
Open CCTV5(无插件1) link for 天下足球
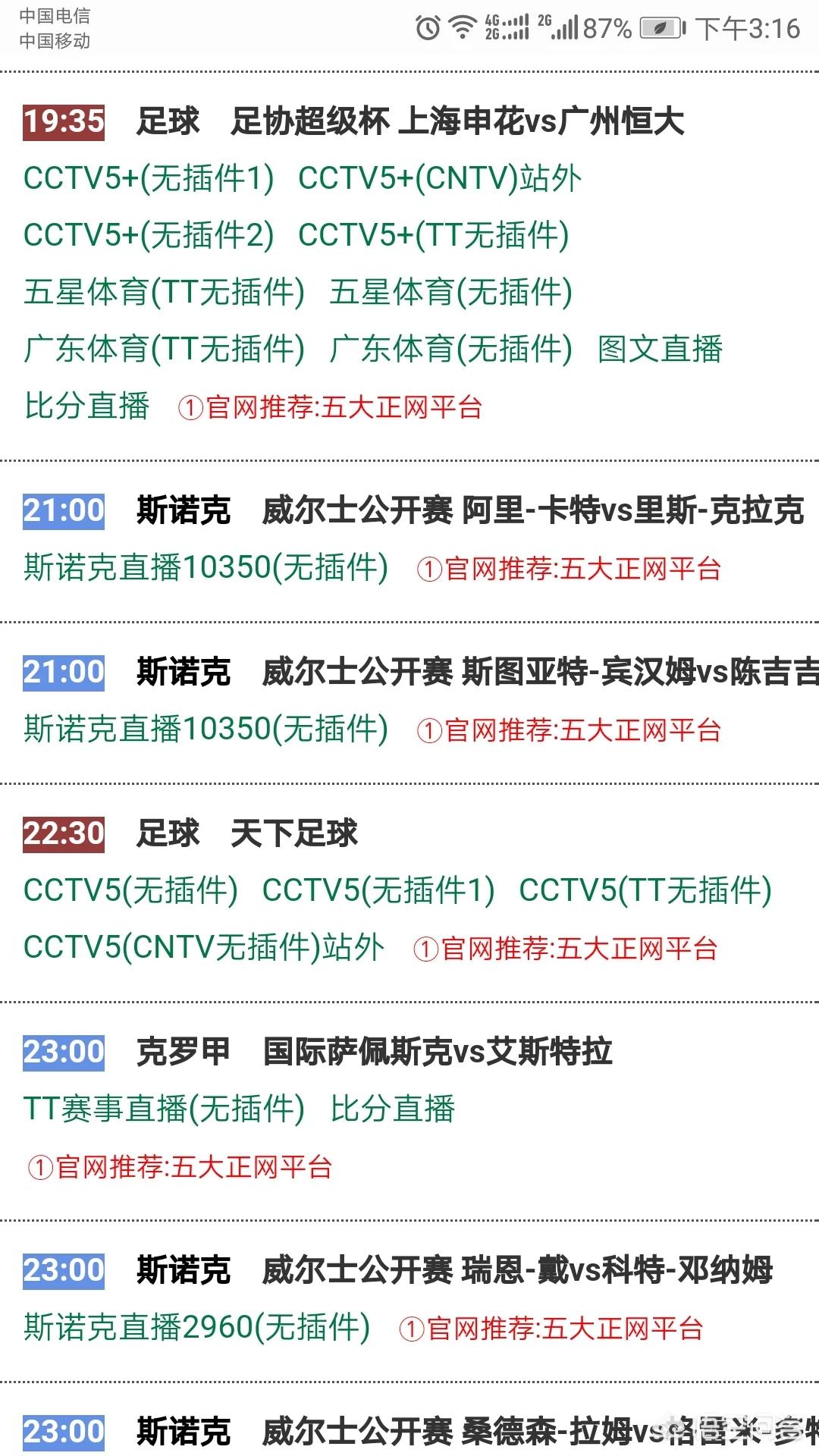tap(378, 891)
